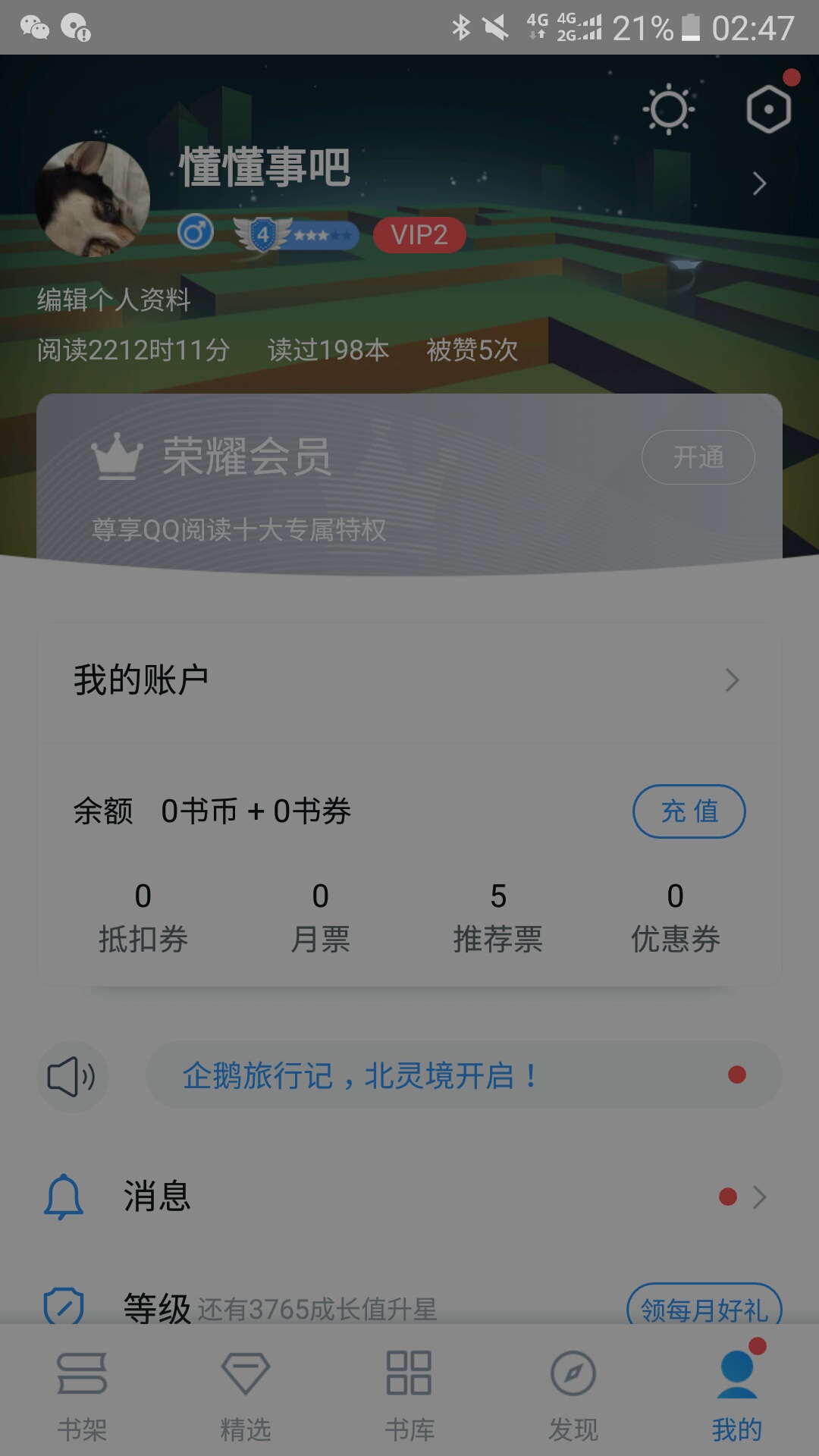The width and height of the screenshot is (819, 1456).
Task: View 抵扣券 vouchers
Action: [x=143, y=918]
